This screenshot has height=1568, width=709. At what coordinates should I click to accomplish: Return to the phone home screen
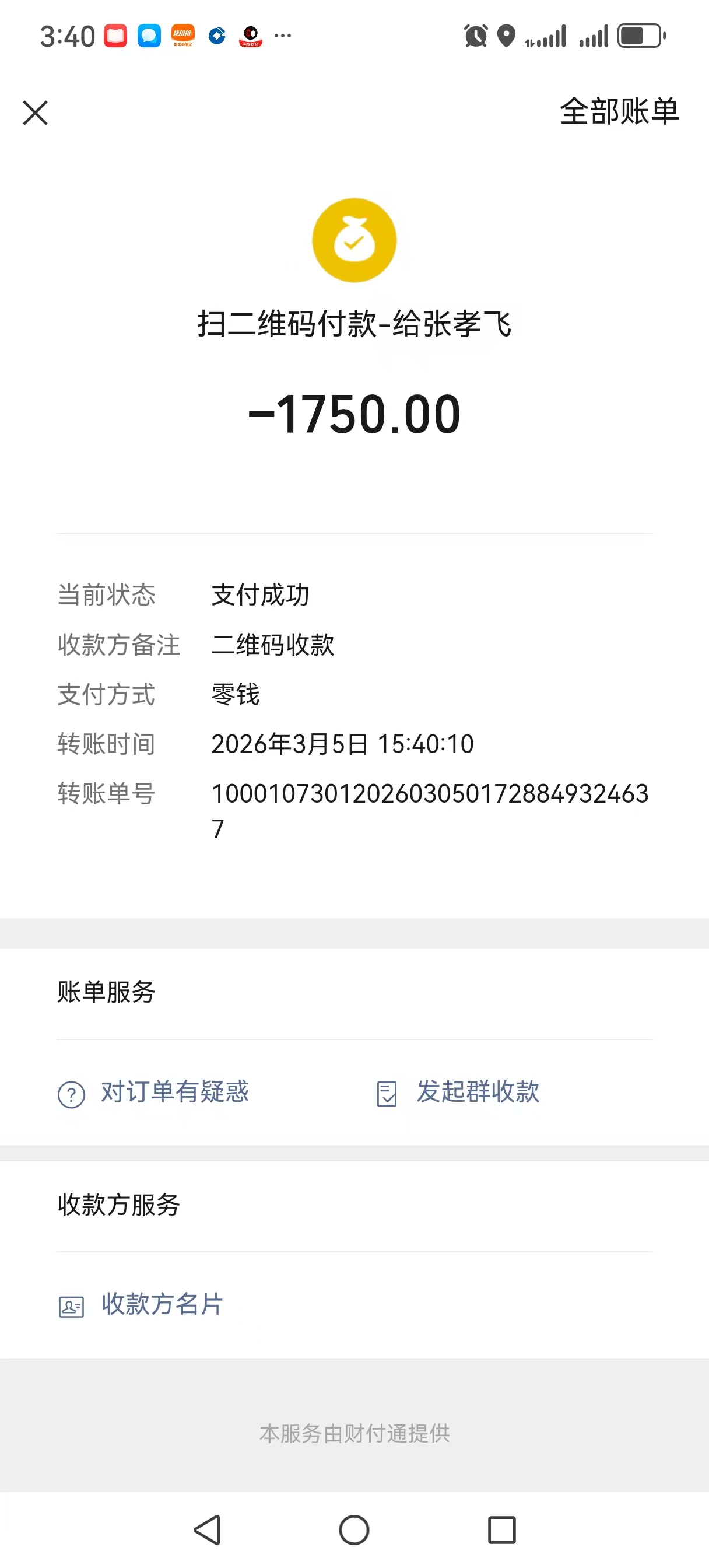point(354,1529)
